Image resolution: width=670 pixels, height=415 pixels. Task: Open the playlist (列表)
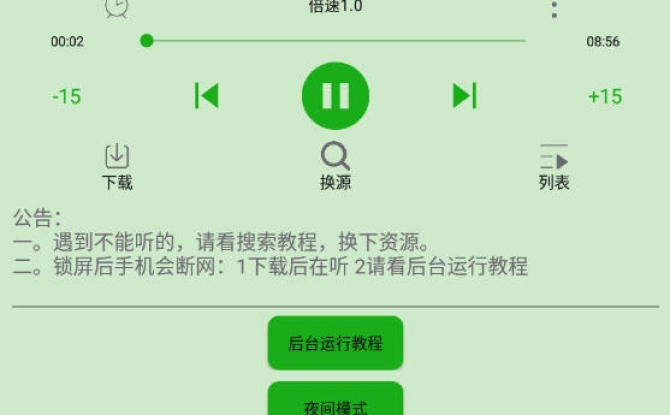[x=554, y=167]
